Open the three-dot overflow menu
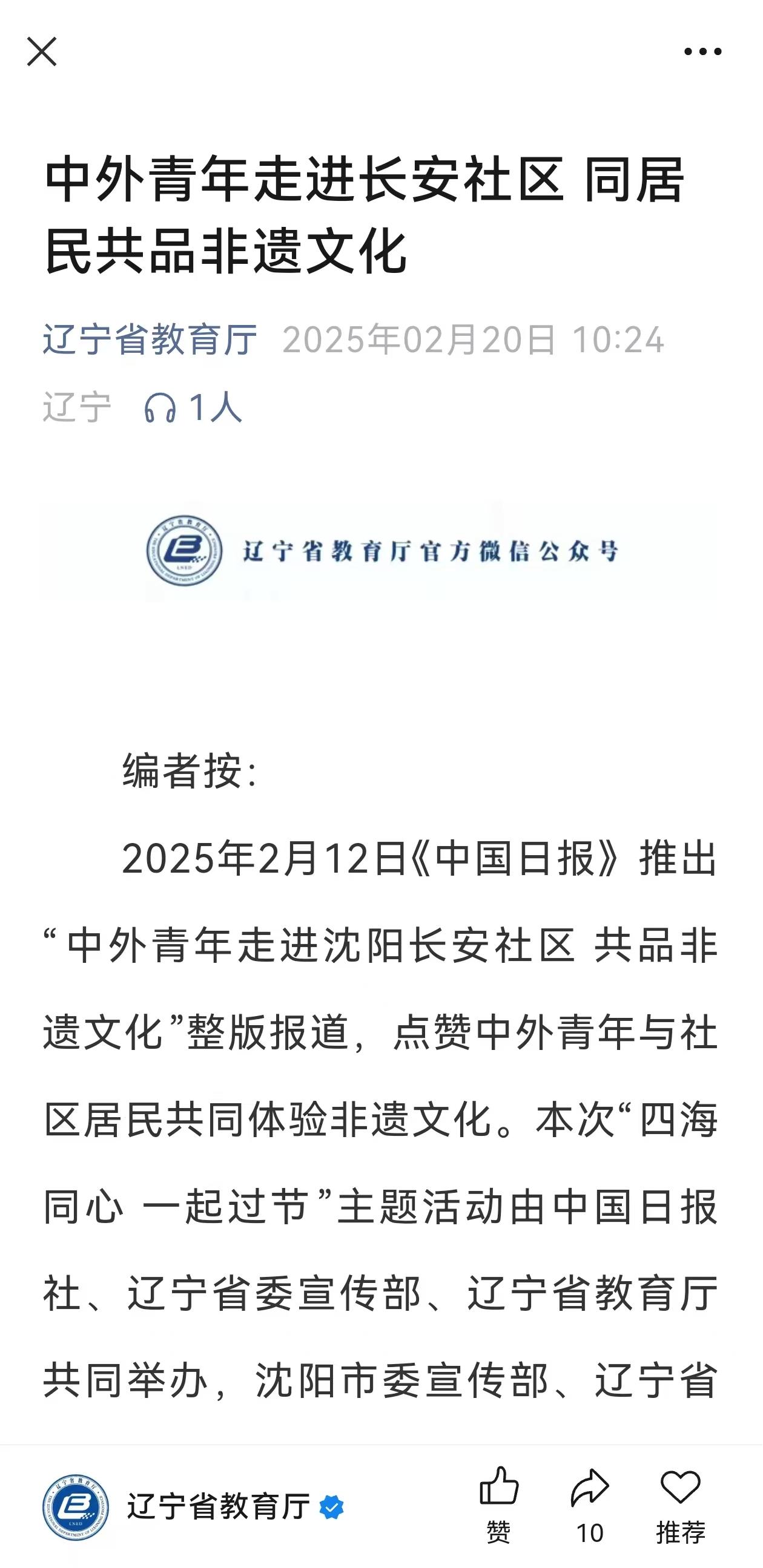This screenshot has width=763, height=1568. 702,51
